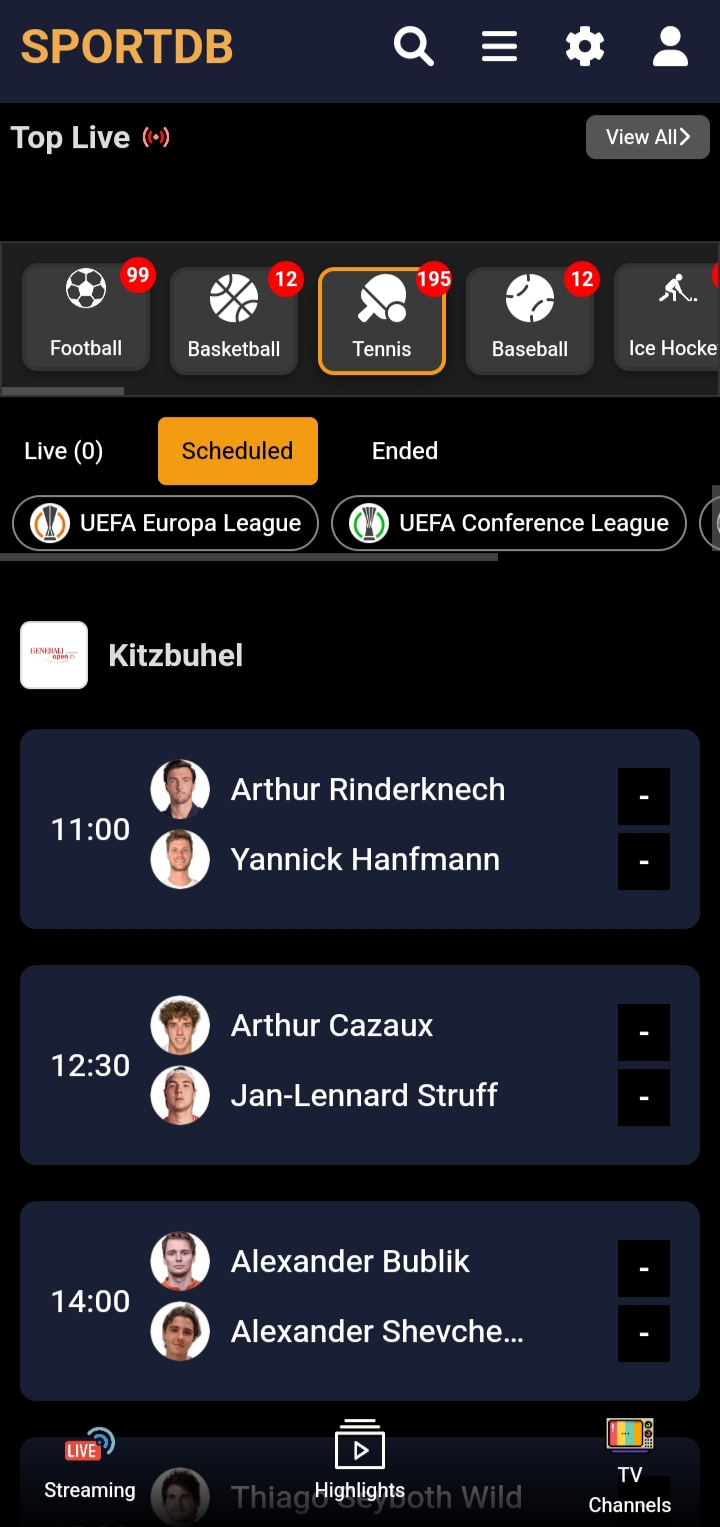This screenshot has width=720, height=1527.
Task: Select the Ice Hockey sport icon
Action: coord(670,315)
